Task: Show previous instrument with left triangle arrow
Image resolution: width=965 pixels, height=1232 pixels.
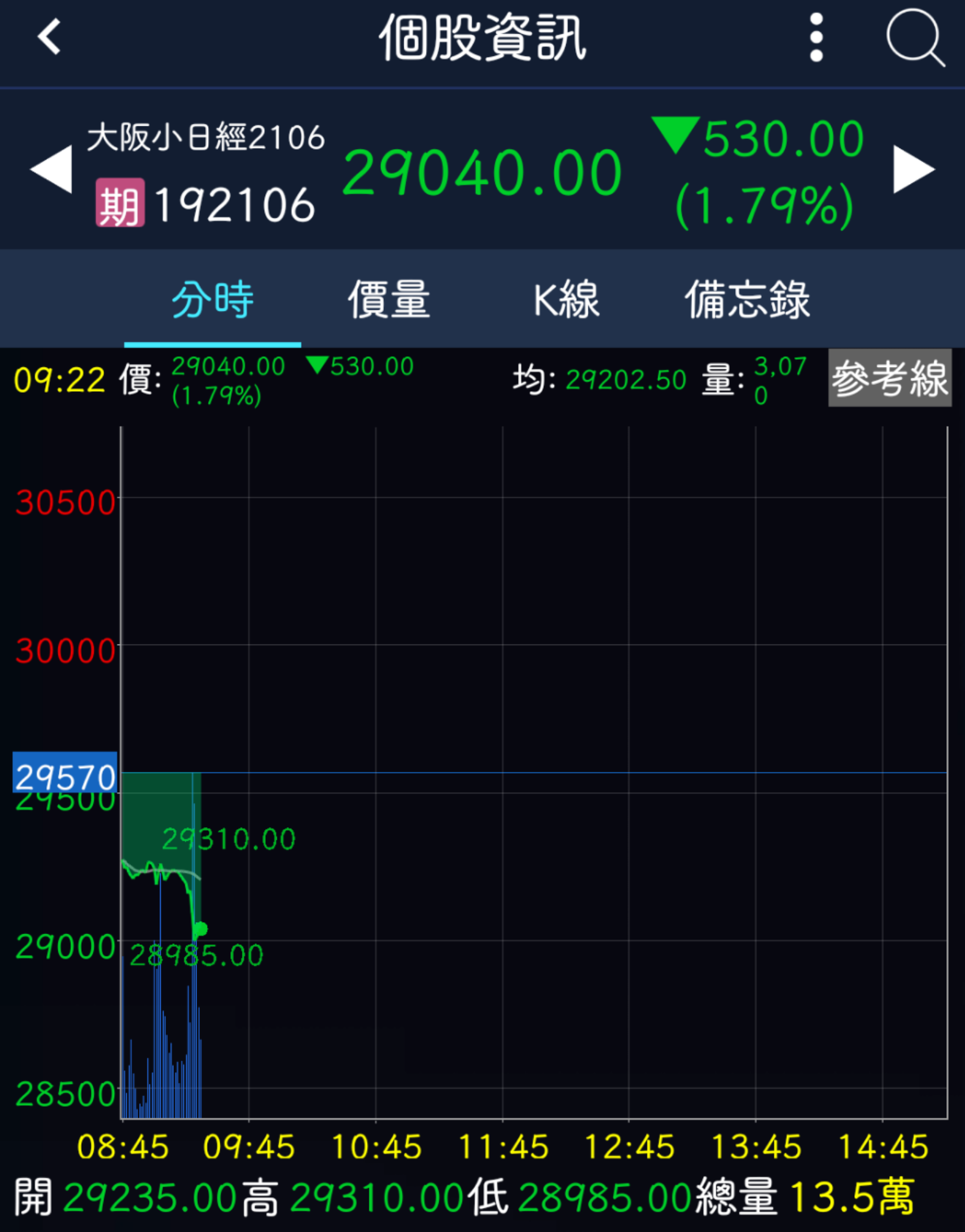Action: coord(51,170)
